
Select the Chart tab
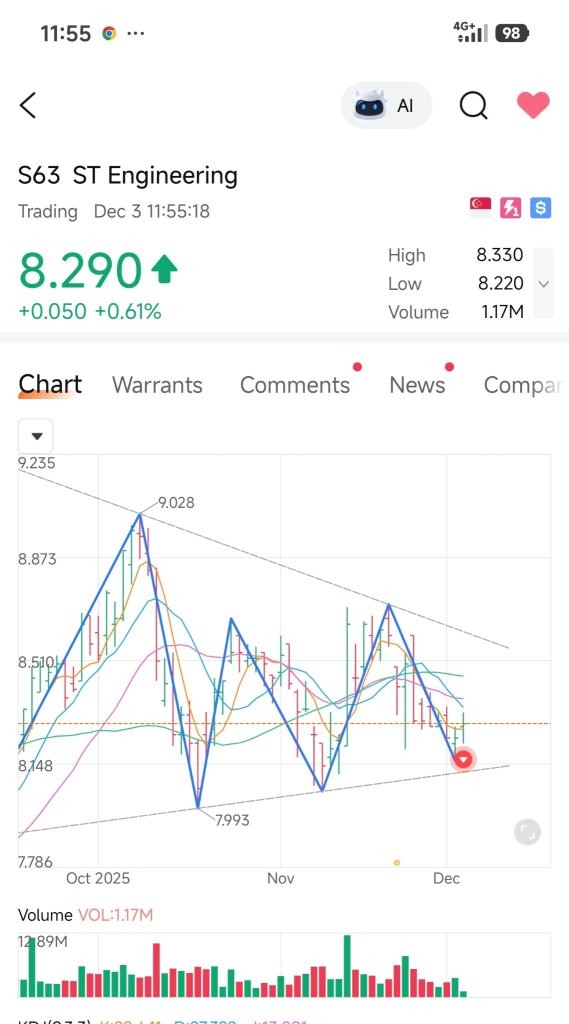coord(50,385)
